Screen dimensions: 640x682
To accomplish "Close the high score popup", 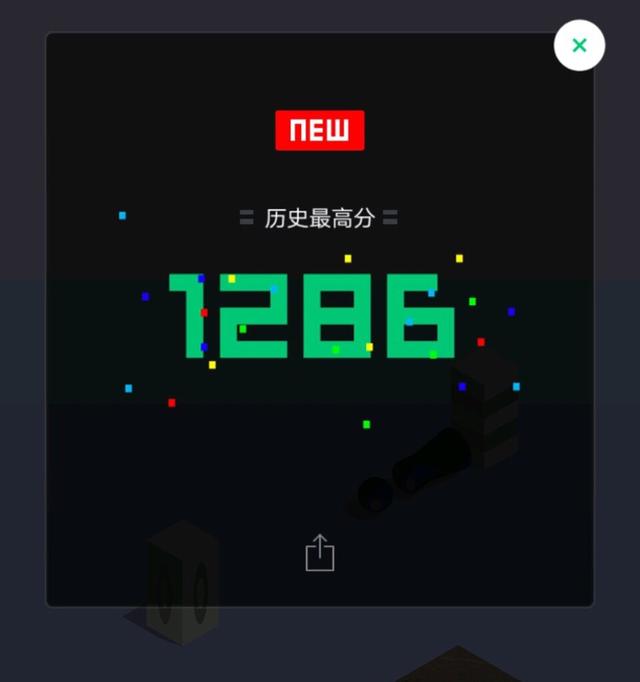I will pyautogui.click(x=579, y=45).
